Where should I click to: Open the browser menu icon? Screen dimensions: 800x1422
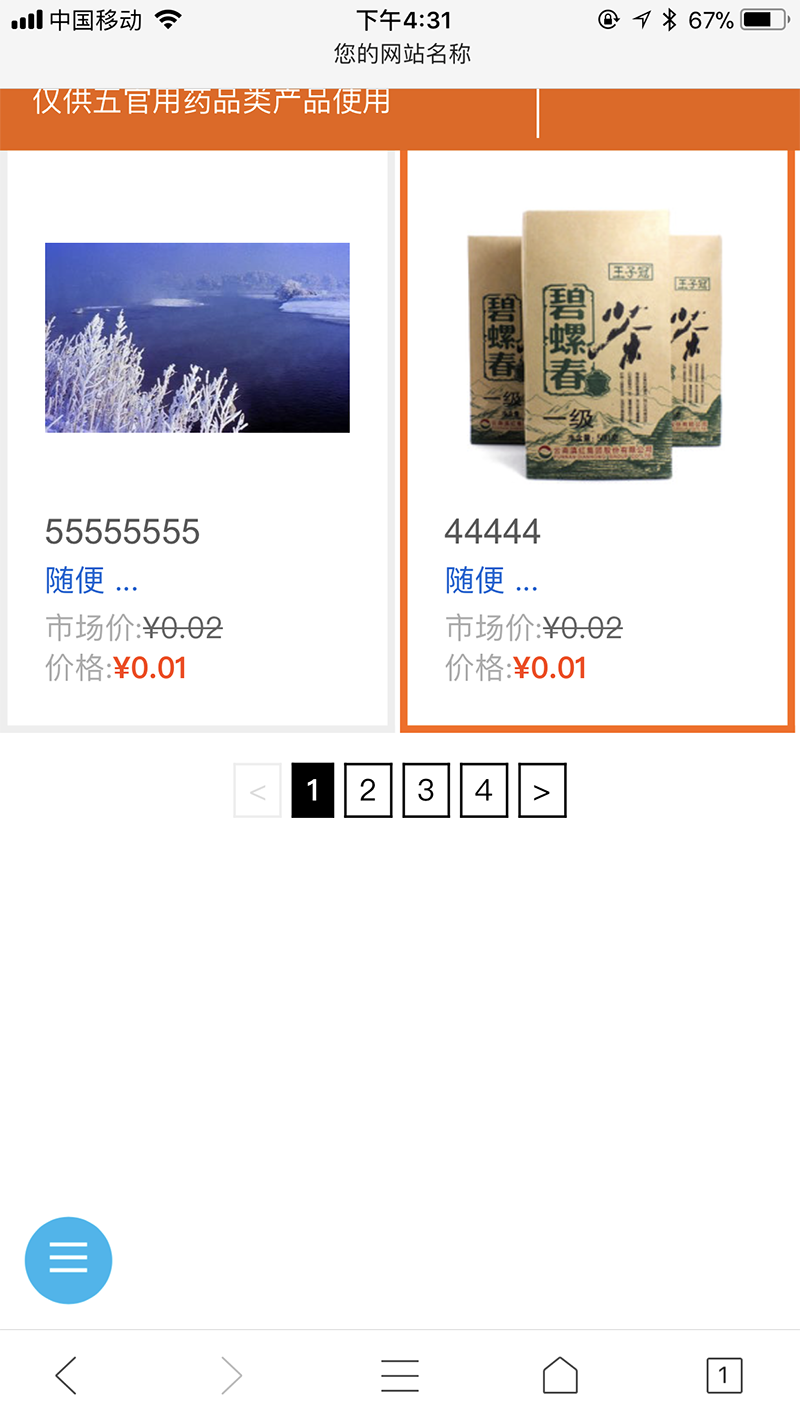click(x=400, y=1374)
